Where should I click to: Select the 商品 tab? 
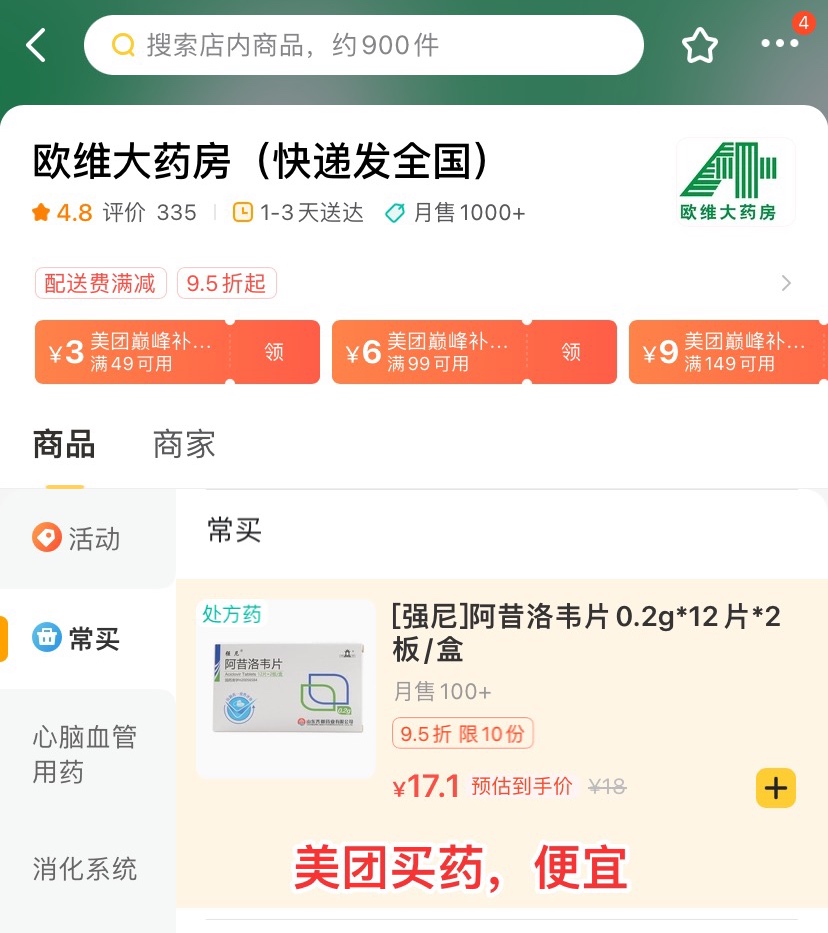pos(64,444)
